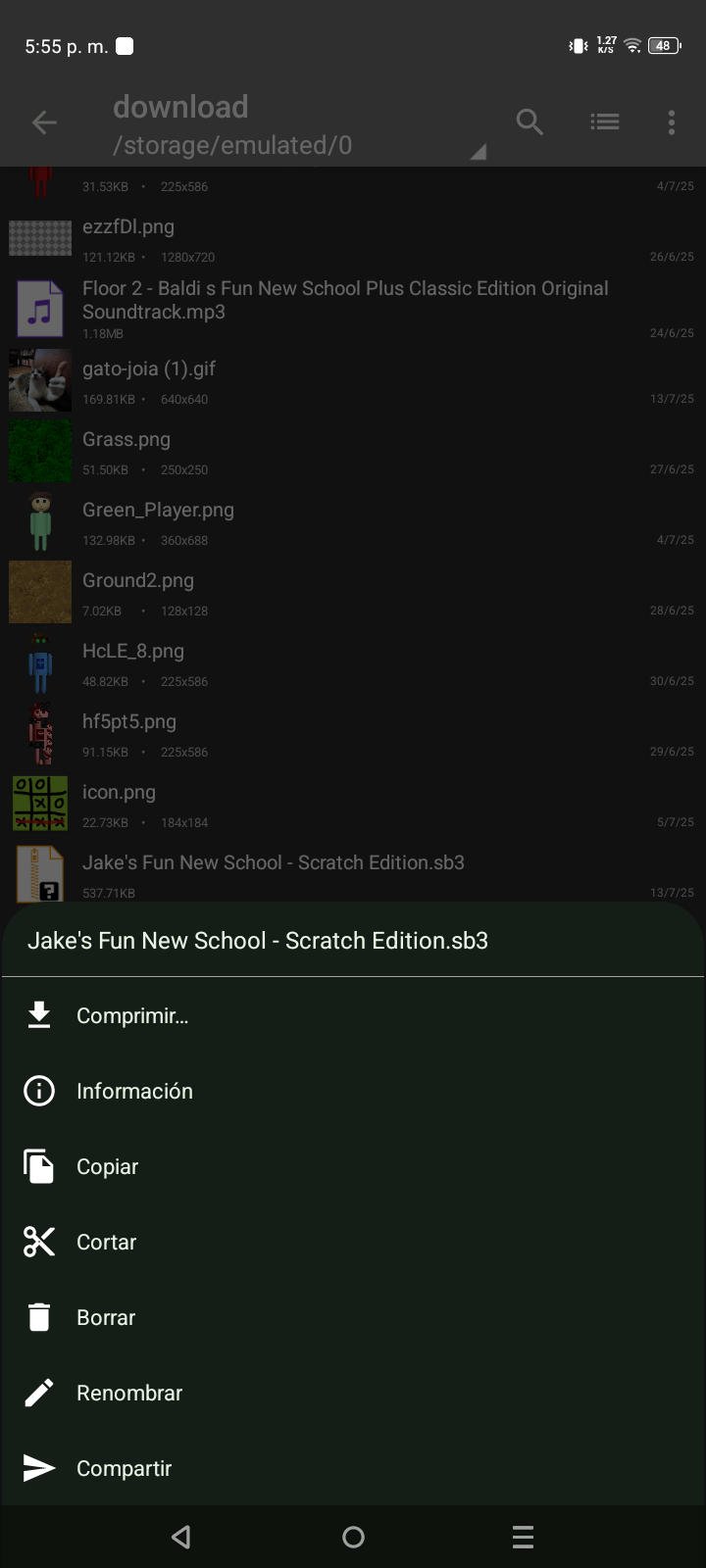This screenshot has width=706, height=1568.
Task: Tap the system back button
Action: tap(181, 1537)
